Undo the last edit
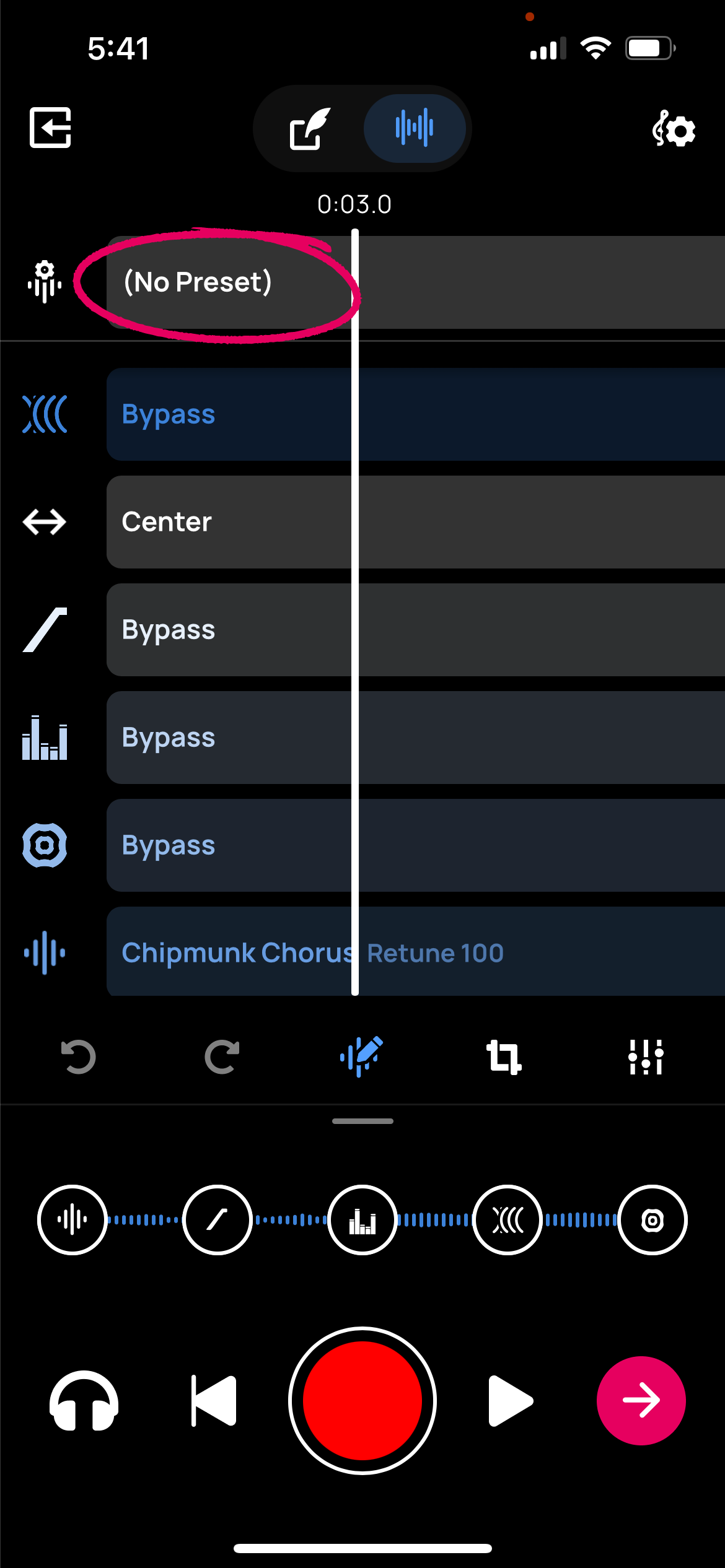 (77, 1057)
